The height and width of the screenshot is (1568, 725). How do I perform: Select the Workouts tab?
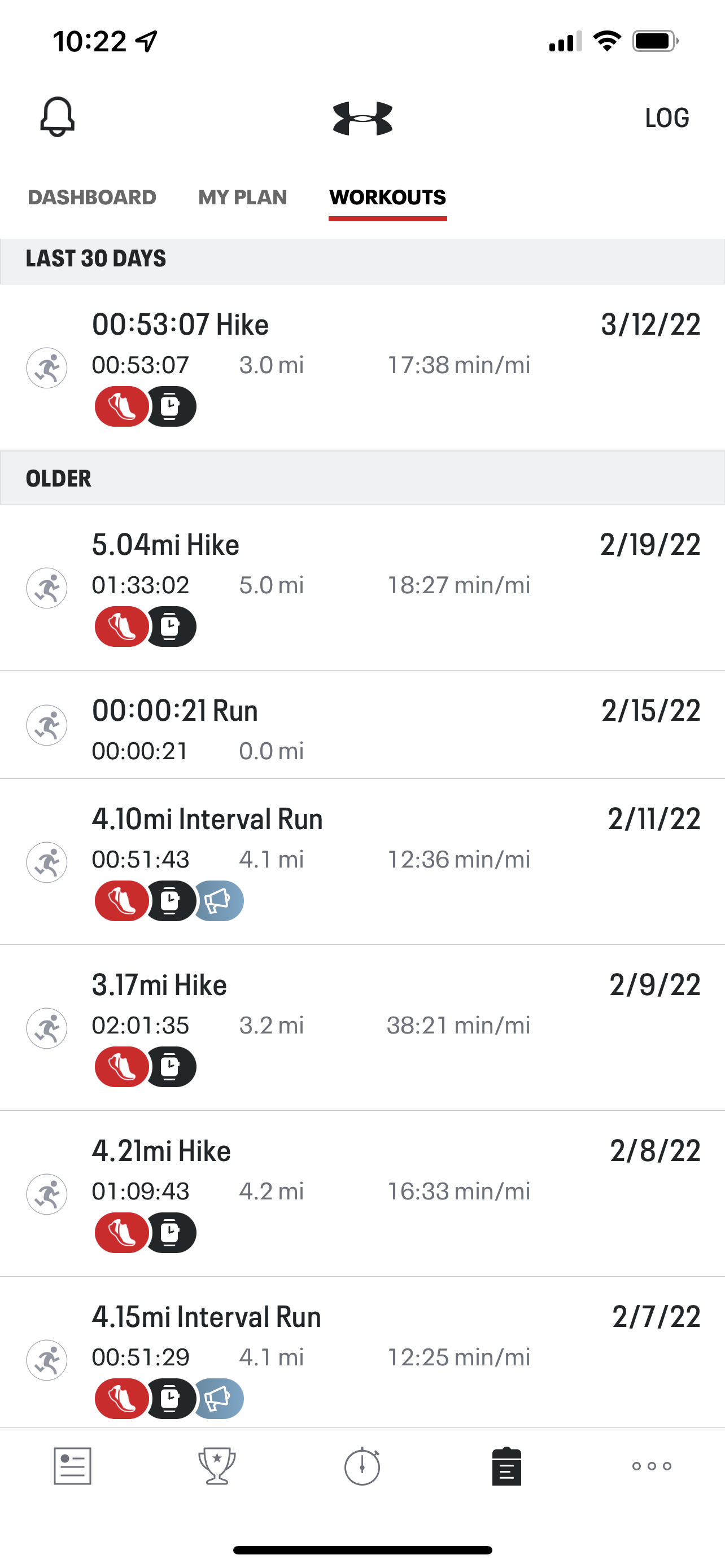click(388, 197)
